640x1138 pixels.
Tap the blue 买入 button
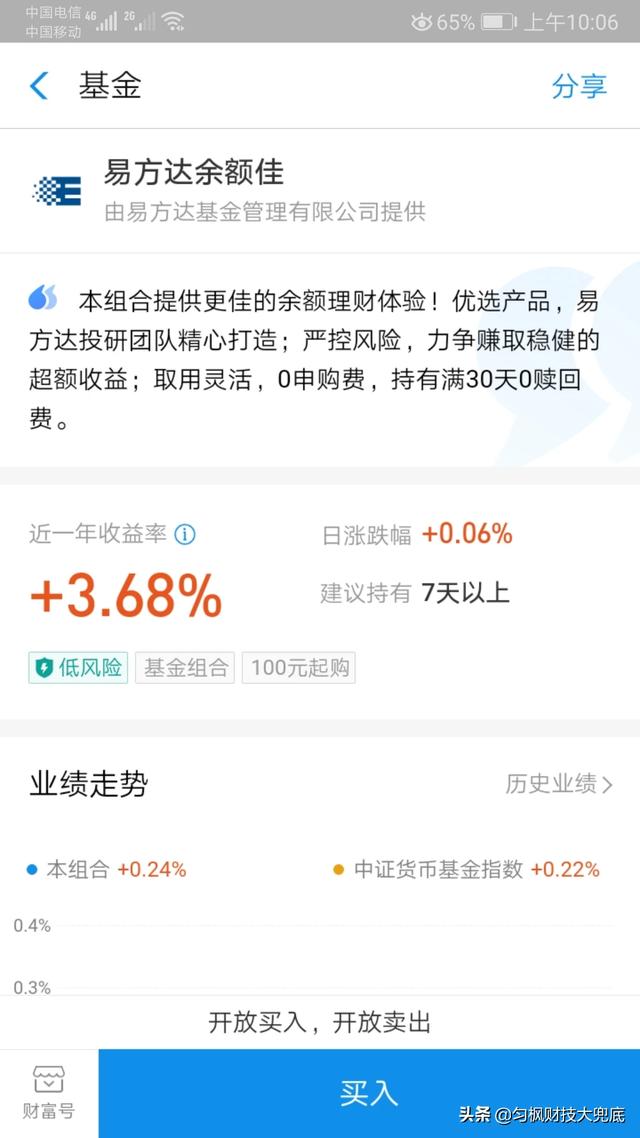pyautogui.click(x=369, y=1093)
